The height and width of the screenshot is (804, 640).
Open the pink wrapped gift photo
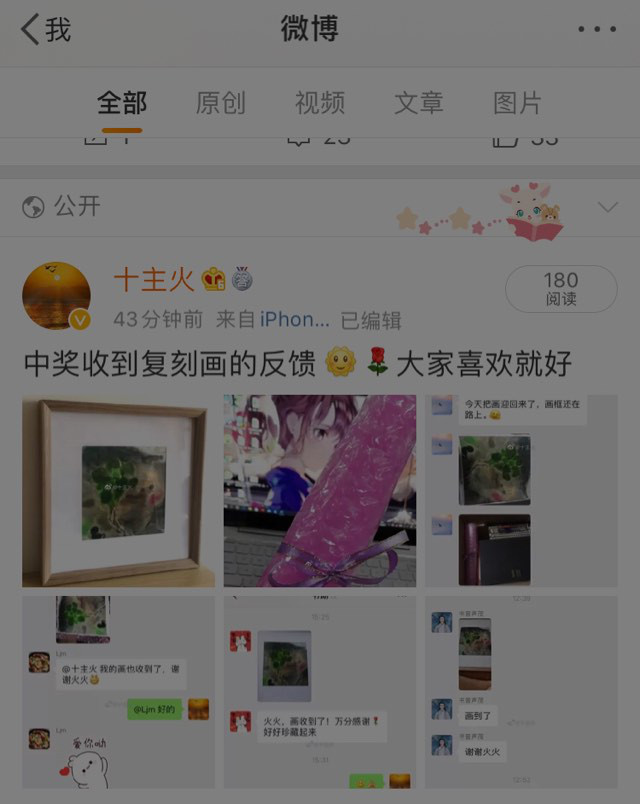[320, 491]
